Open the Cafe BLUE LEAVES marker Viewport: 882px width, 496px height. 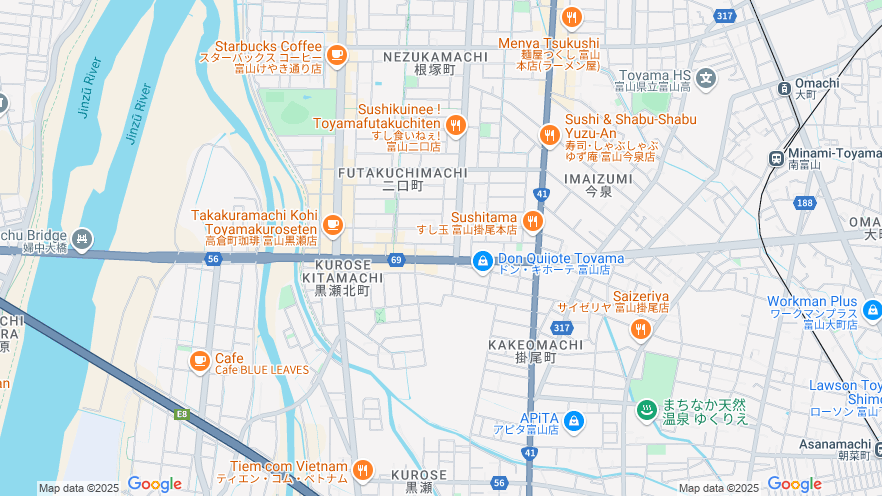(x=200, y=360)
